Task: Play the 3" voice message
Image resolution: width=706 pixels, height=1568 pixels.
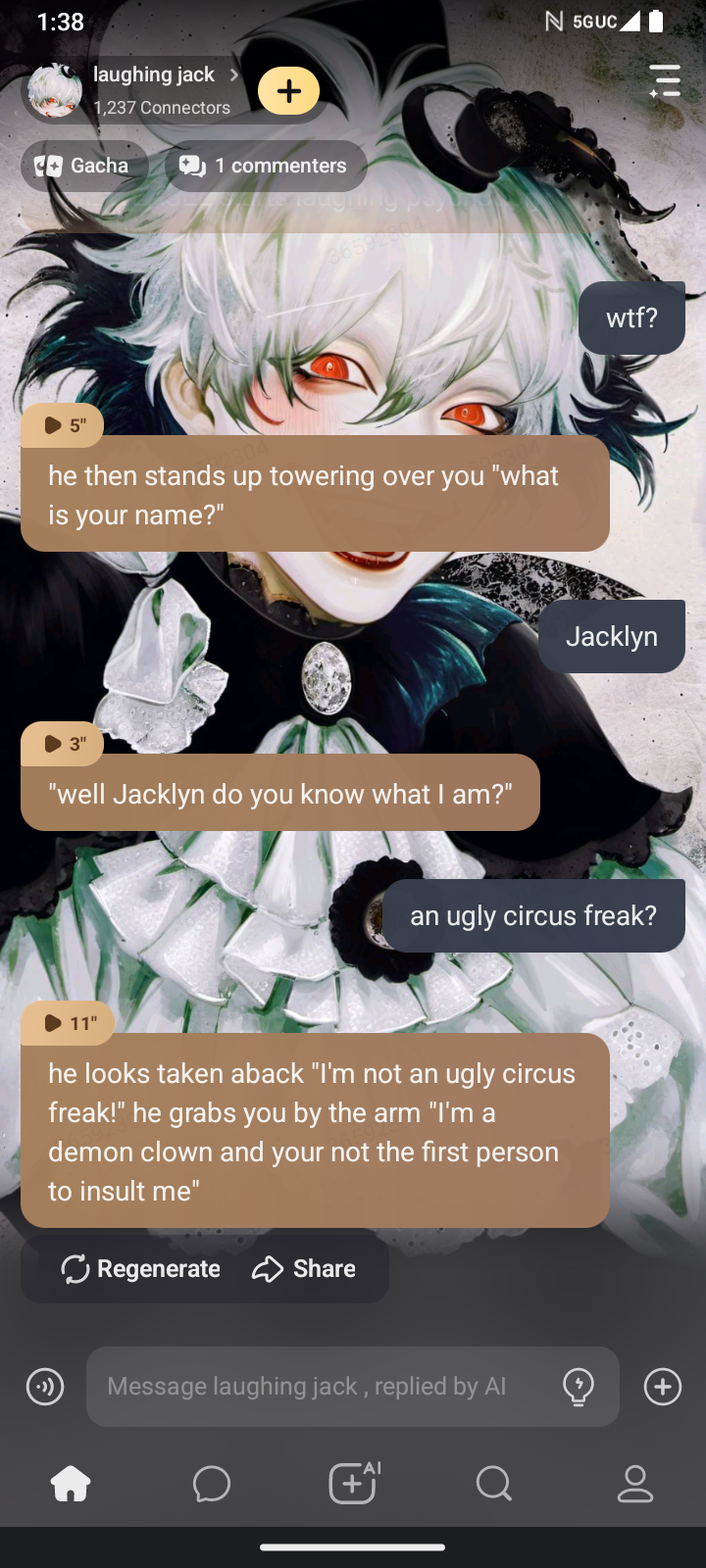Action: pyautogui.click(x=63, y=744)
